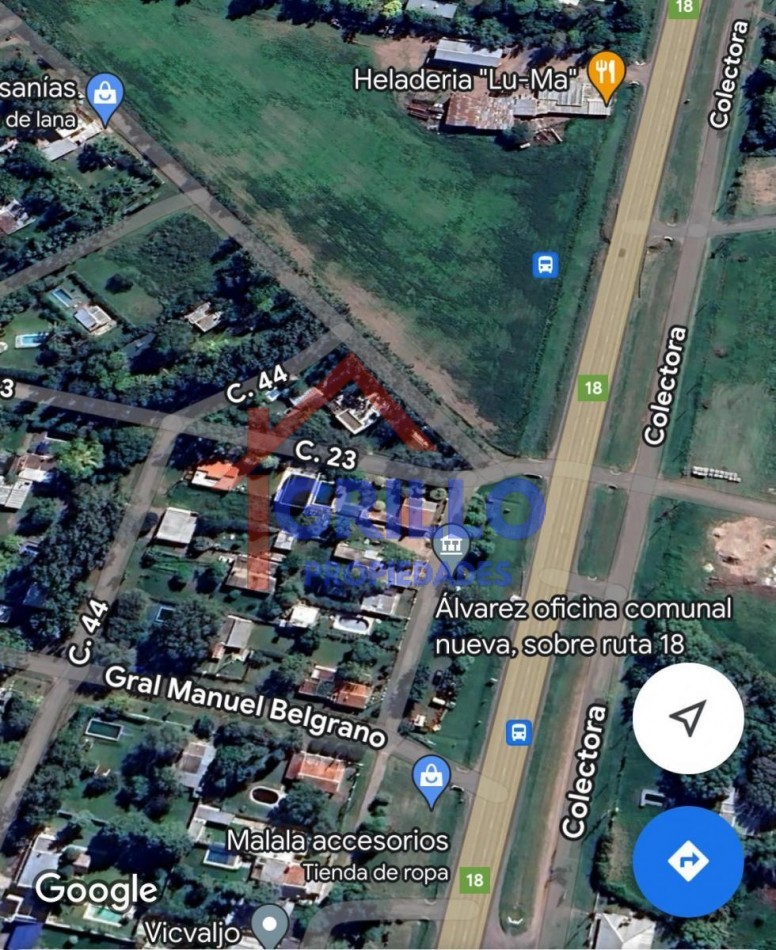Open the Malala accesorios shopping bag marker

[430, 778]
